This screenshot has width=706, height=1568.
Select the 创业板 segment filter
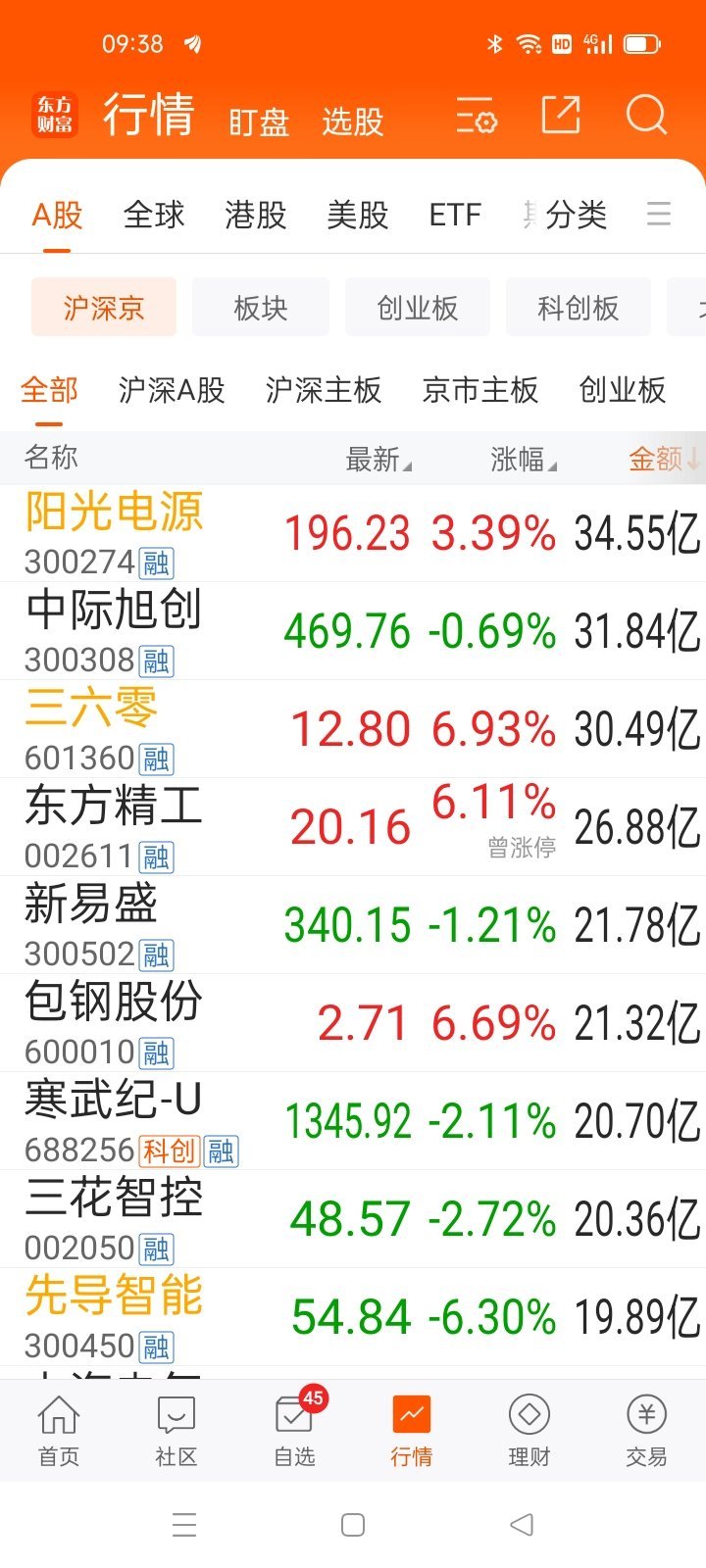pyautogui.click(x=417, y=307)
